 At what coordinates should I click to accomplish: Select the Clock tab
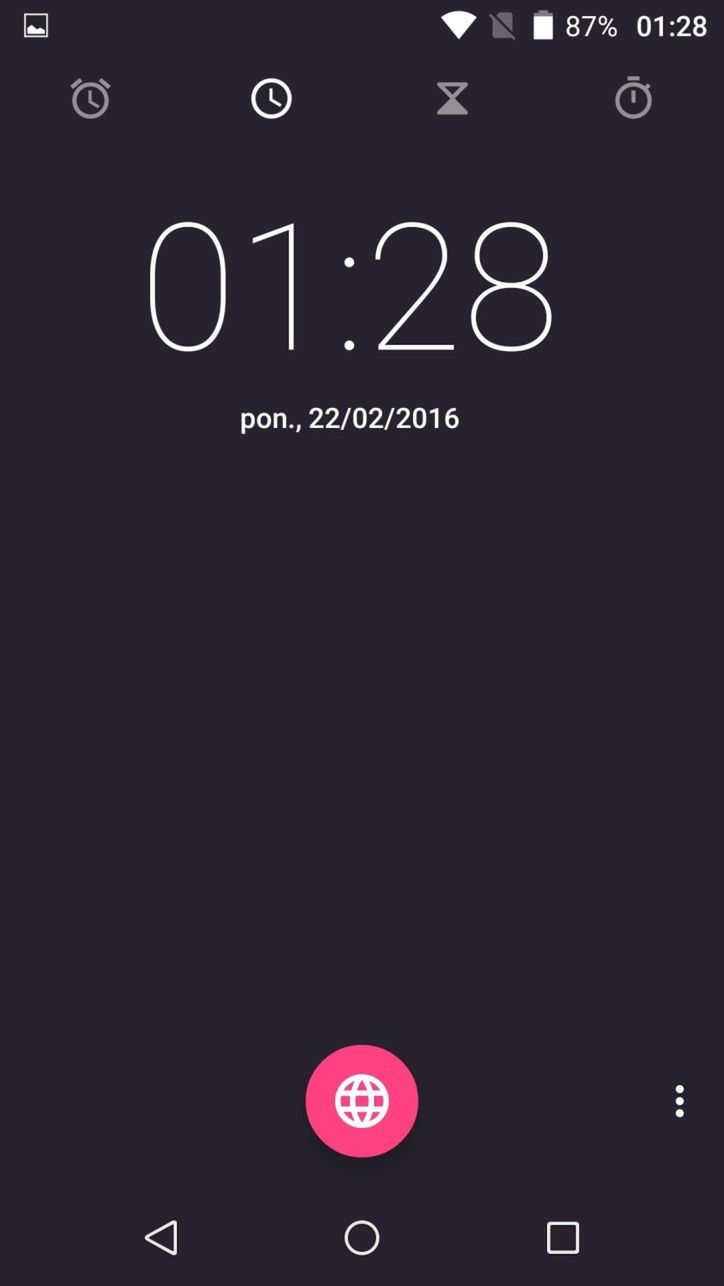pyautogui.click(x=271, y=99)
